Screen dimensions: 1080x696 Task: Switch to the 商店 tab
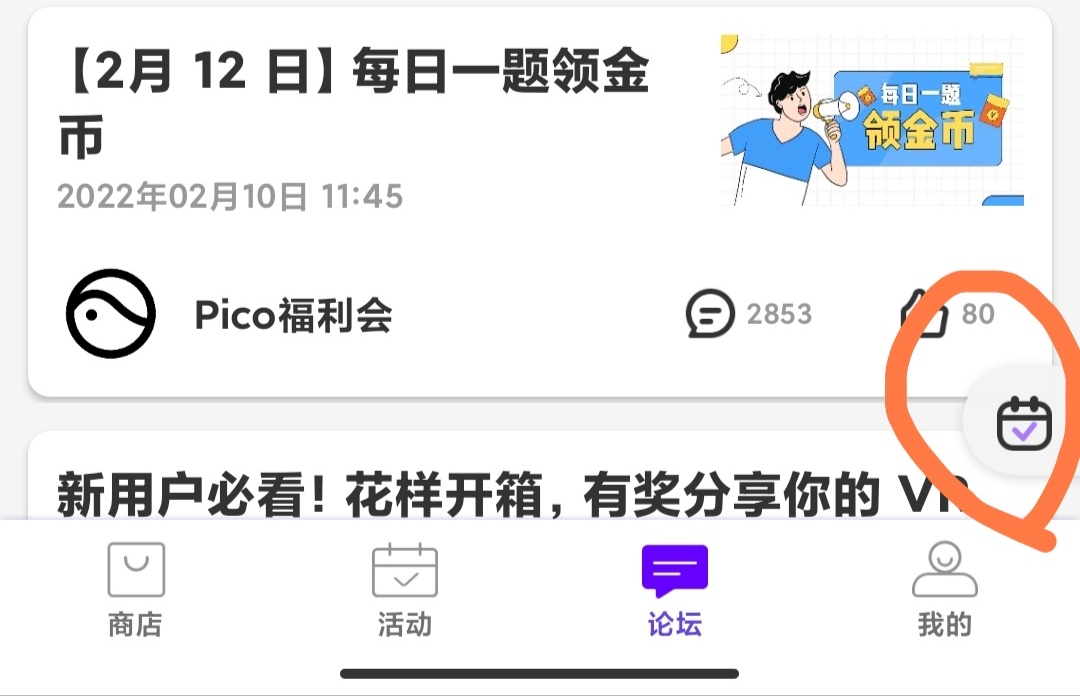[x=135, y=590]
